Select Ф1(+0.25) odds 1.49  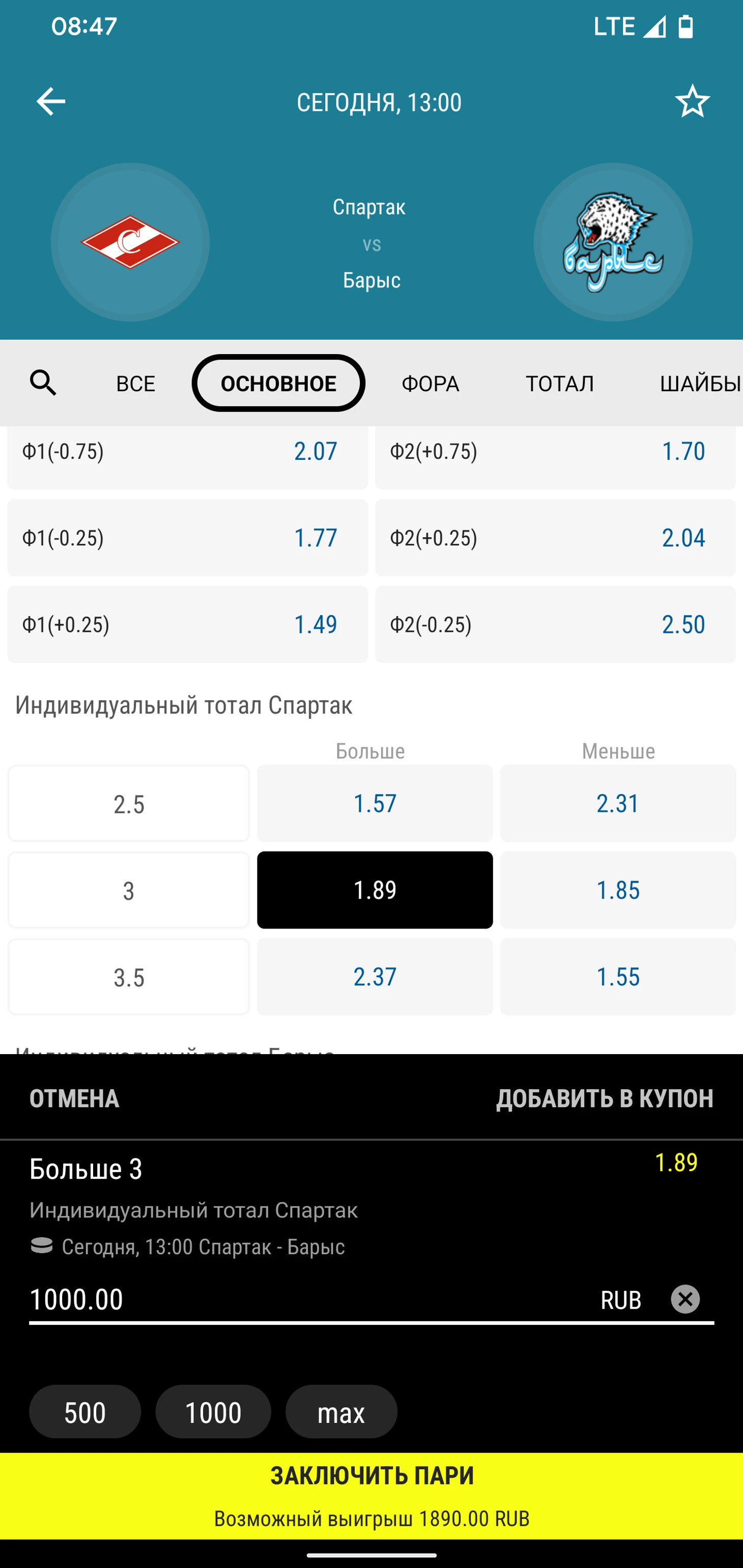[188, 624]
